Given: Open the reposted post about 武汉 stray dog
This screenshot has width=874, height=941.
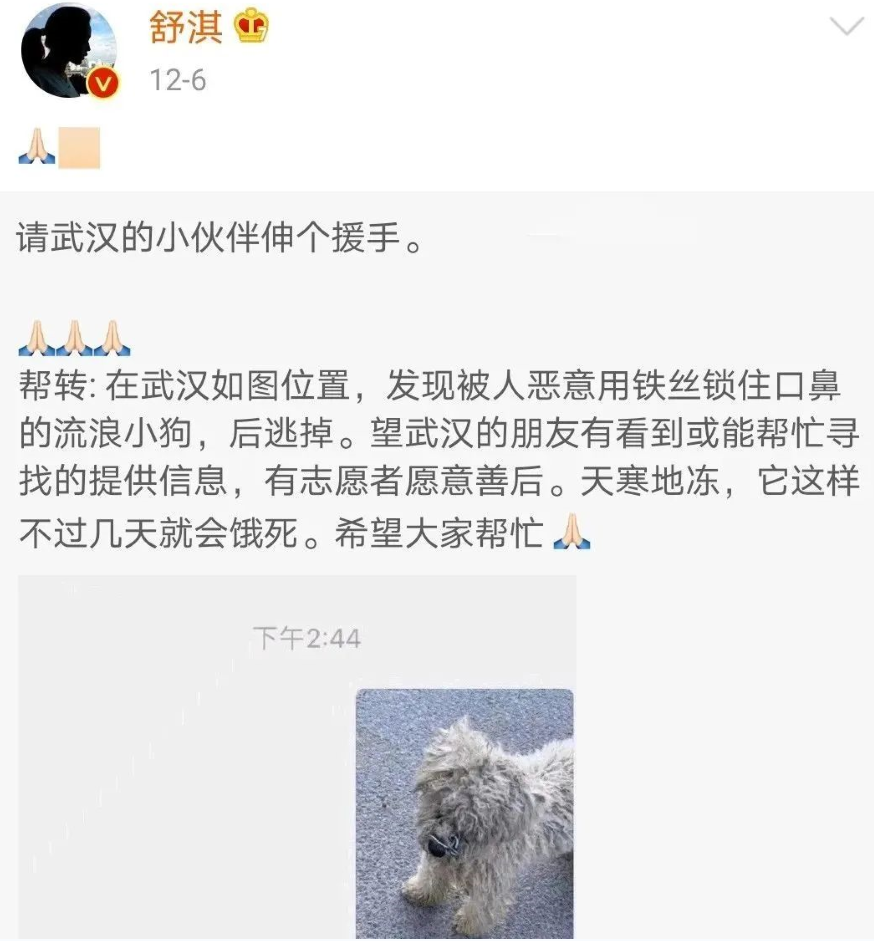Looking at the screenshot, I should (x=437, y=440).
